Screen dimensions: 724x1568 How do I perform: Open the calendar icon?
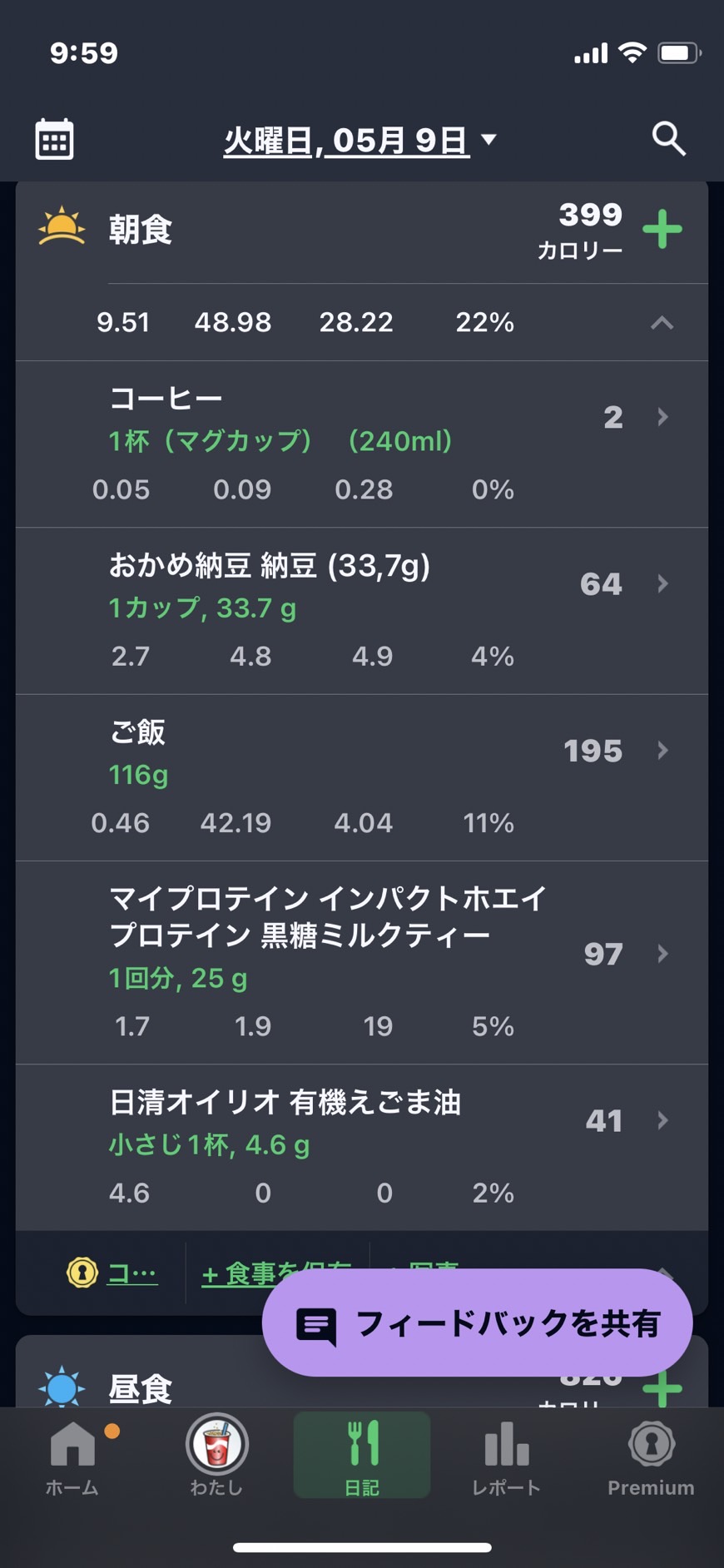(54, 139)
